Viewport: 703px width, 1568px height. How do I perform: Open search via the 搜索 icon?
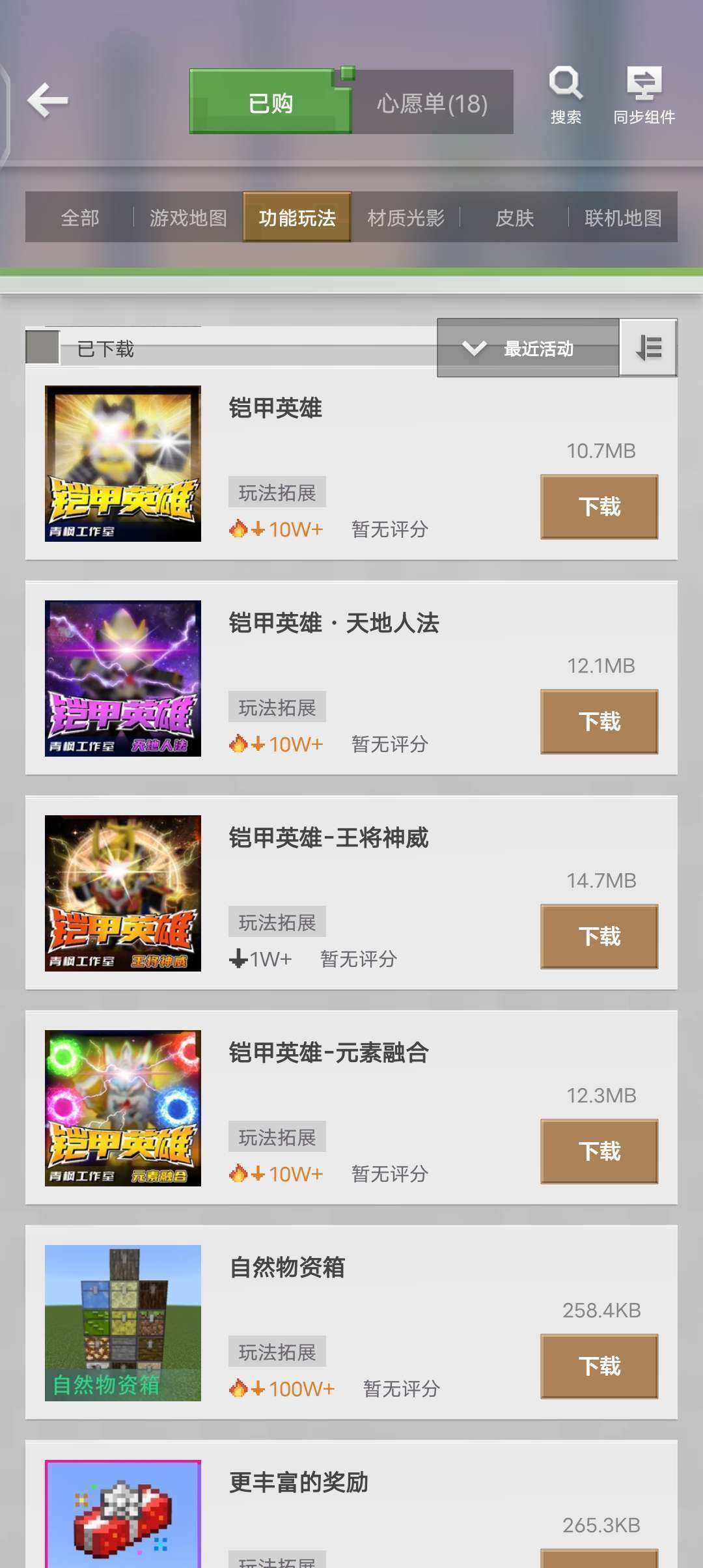pos(566,96)
